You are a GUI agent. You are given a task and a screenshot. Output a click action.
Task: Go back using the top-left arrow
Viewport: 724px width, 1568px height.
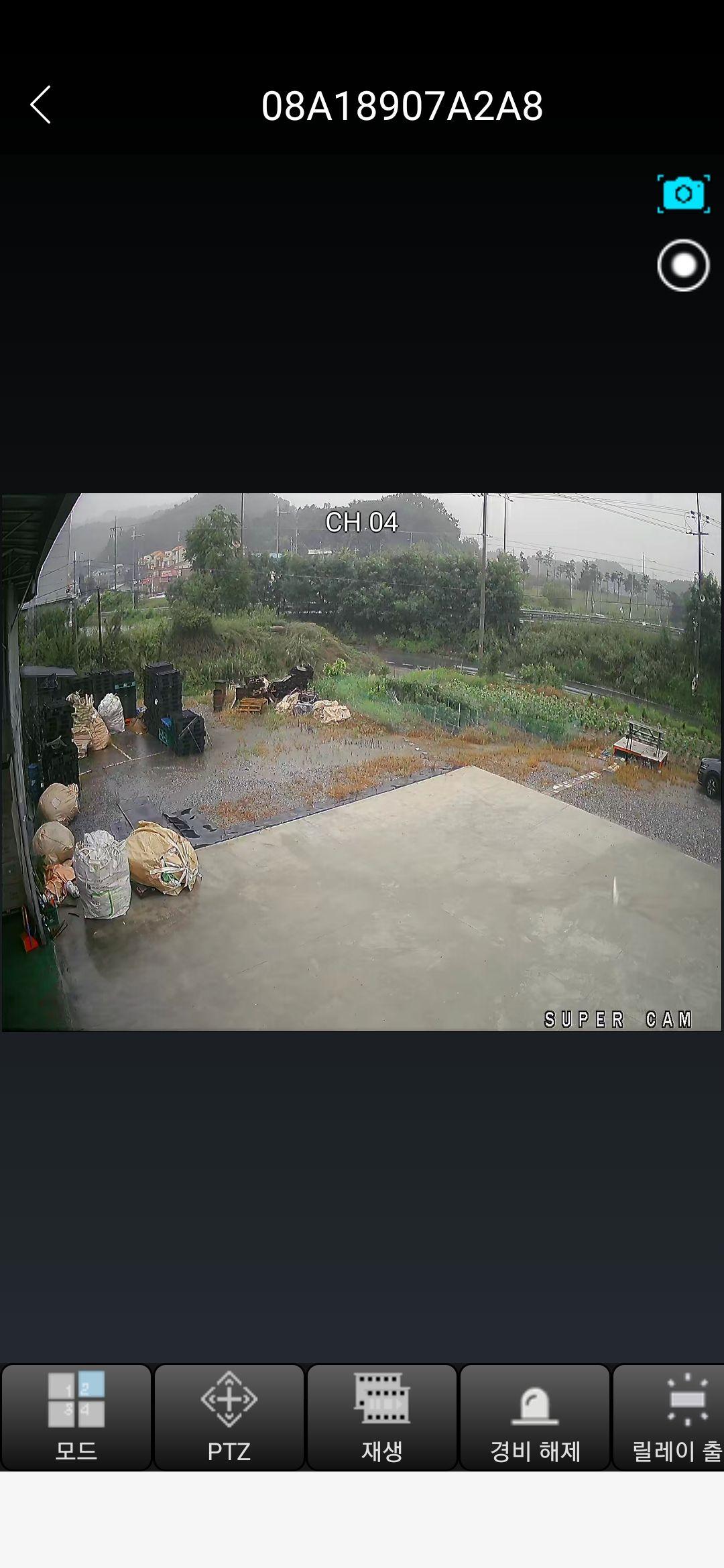pos(40,105)
